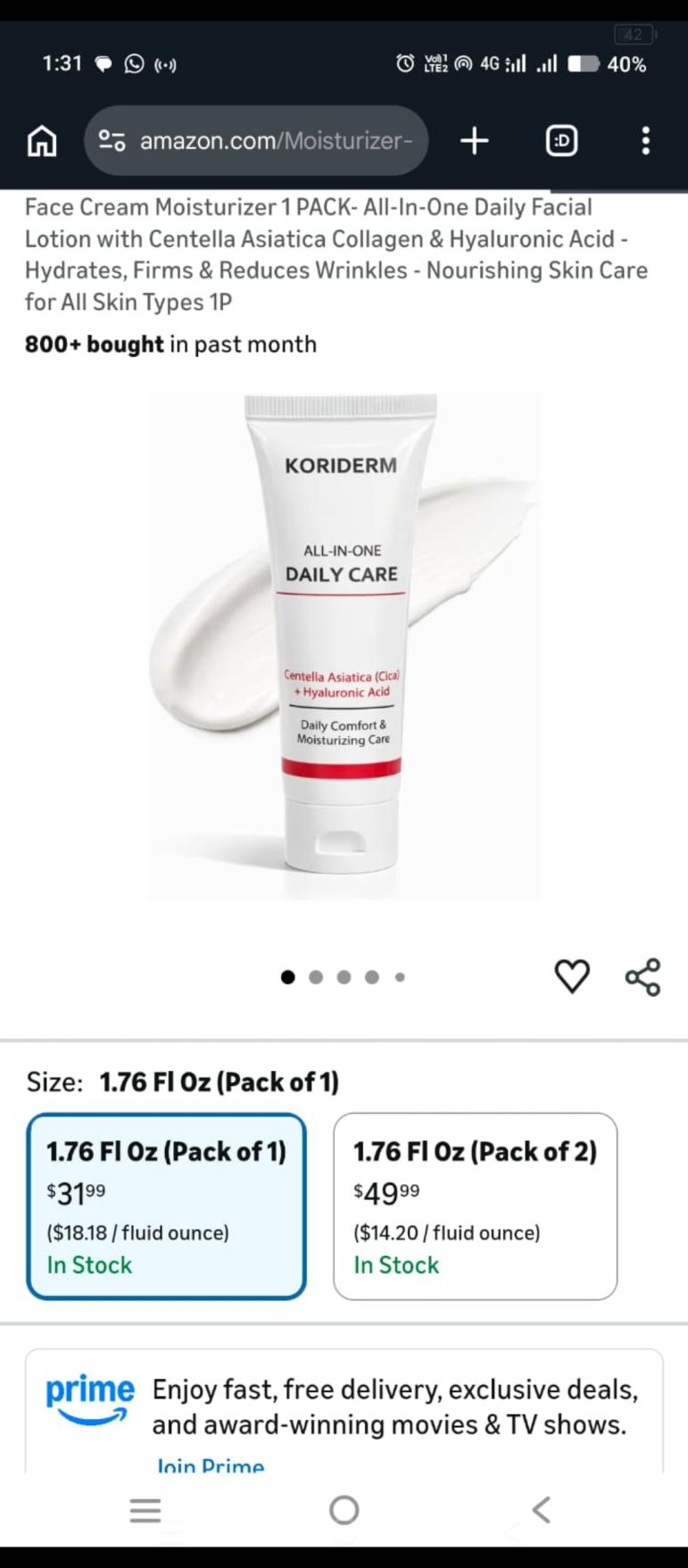Share this product listing
This screenshot has width=688, height=1568.
tap(642, 976)
